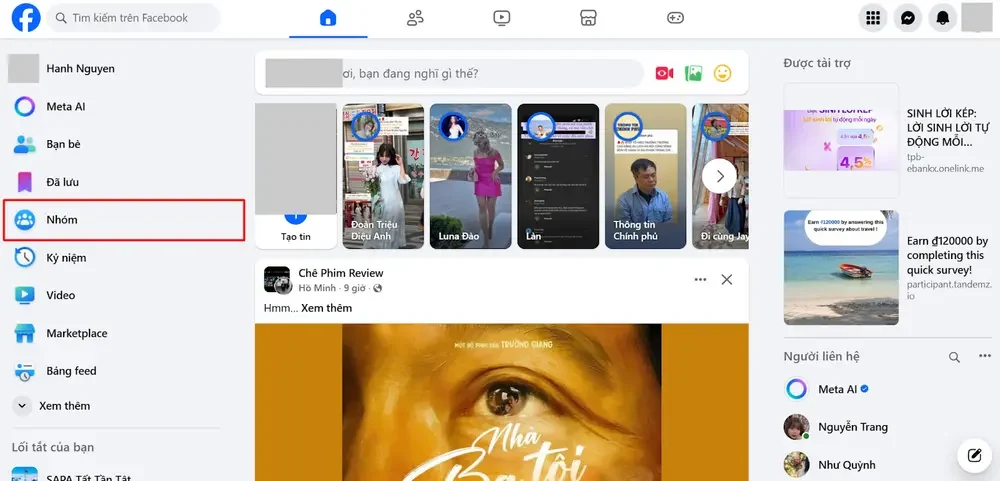Open Đã lưu saved items
Screen dimensions: 1000x481
coord(62,182)
